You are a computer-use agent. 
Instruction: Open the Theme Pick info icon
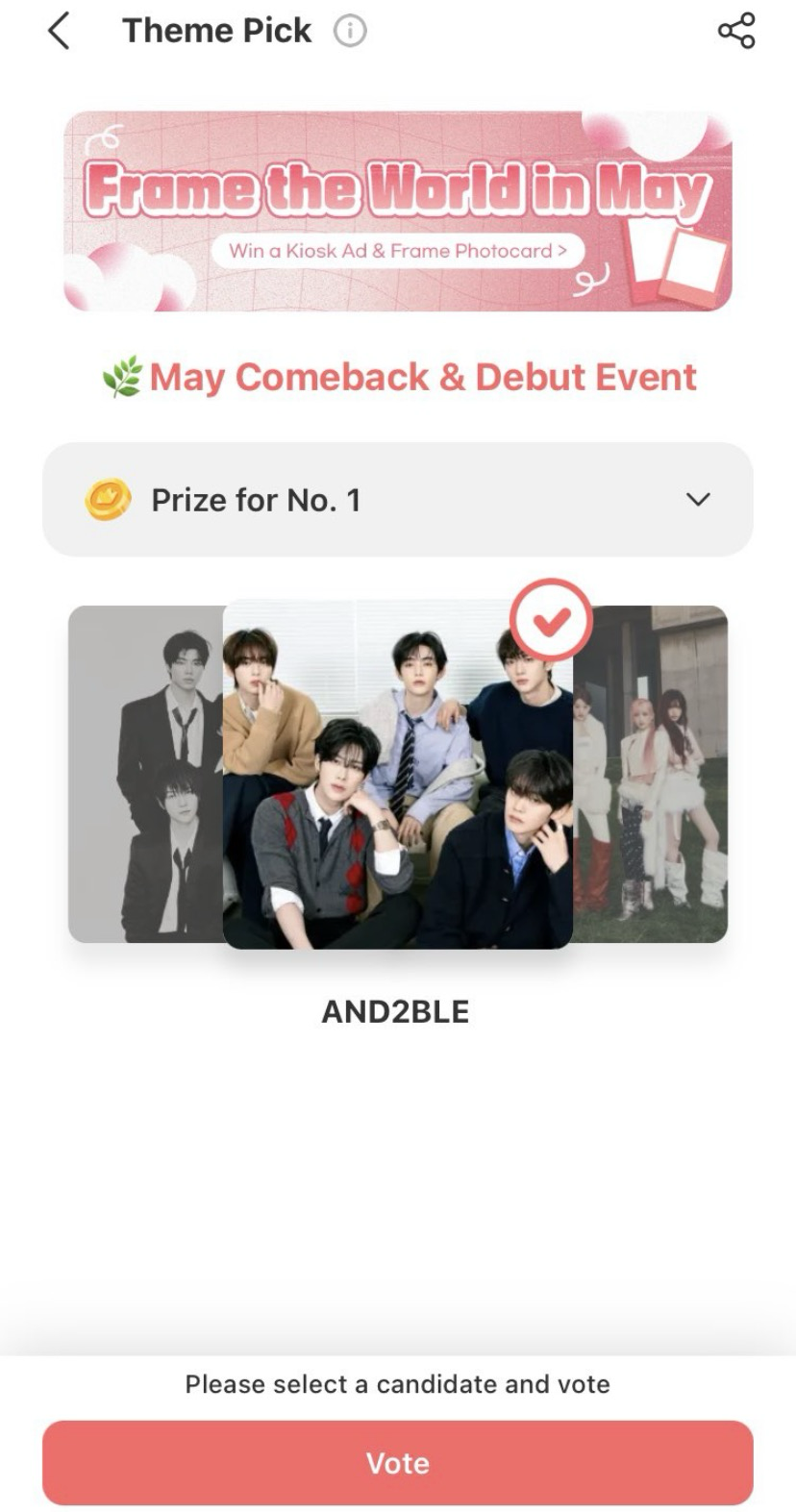pyautogui.click(x=350, y=31)
